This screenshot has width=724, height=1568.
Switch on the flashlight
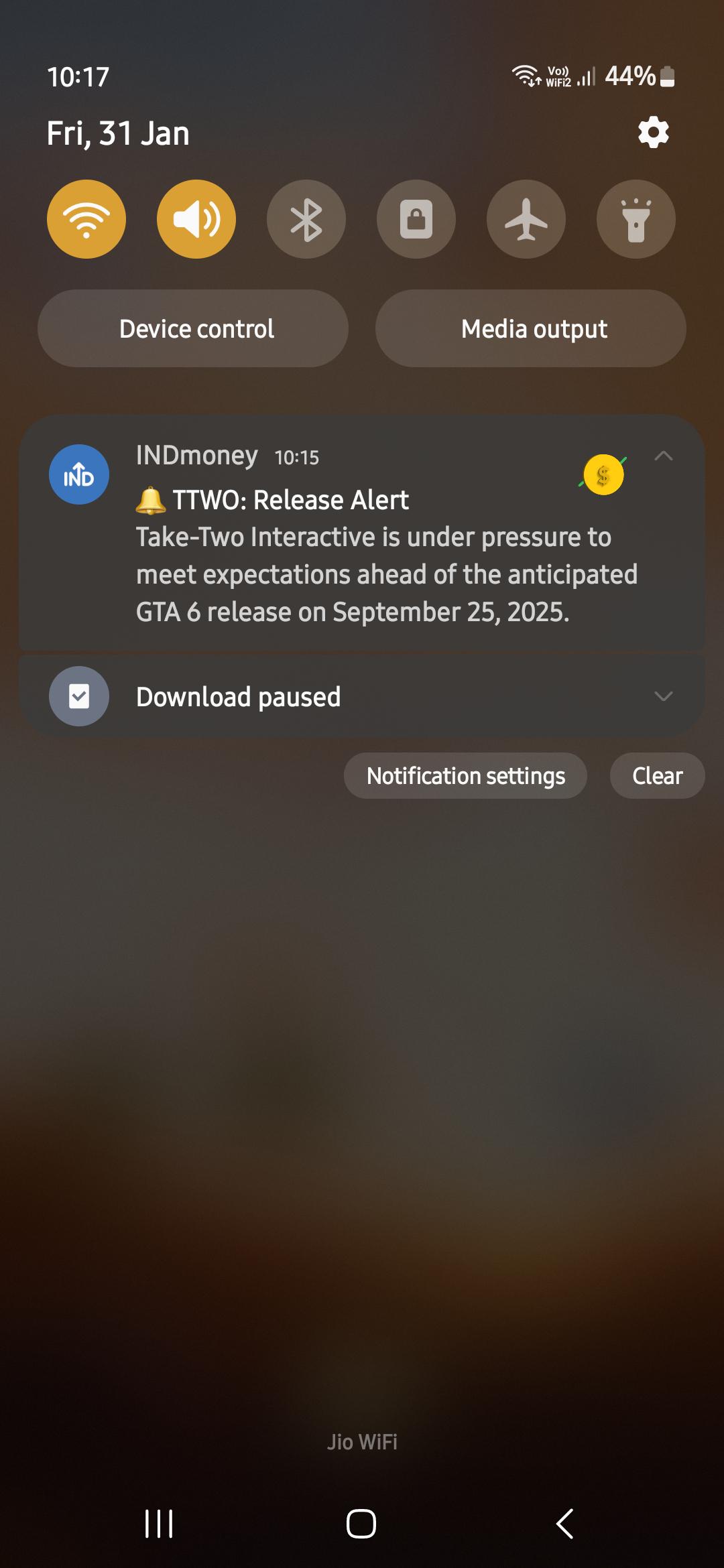(x=636, y=219)
